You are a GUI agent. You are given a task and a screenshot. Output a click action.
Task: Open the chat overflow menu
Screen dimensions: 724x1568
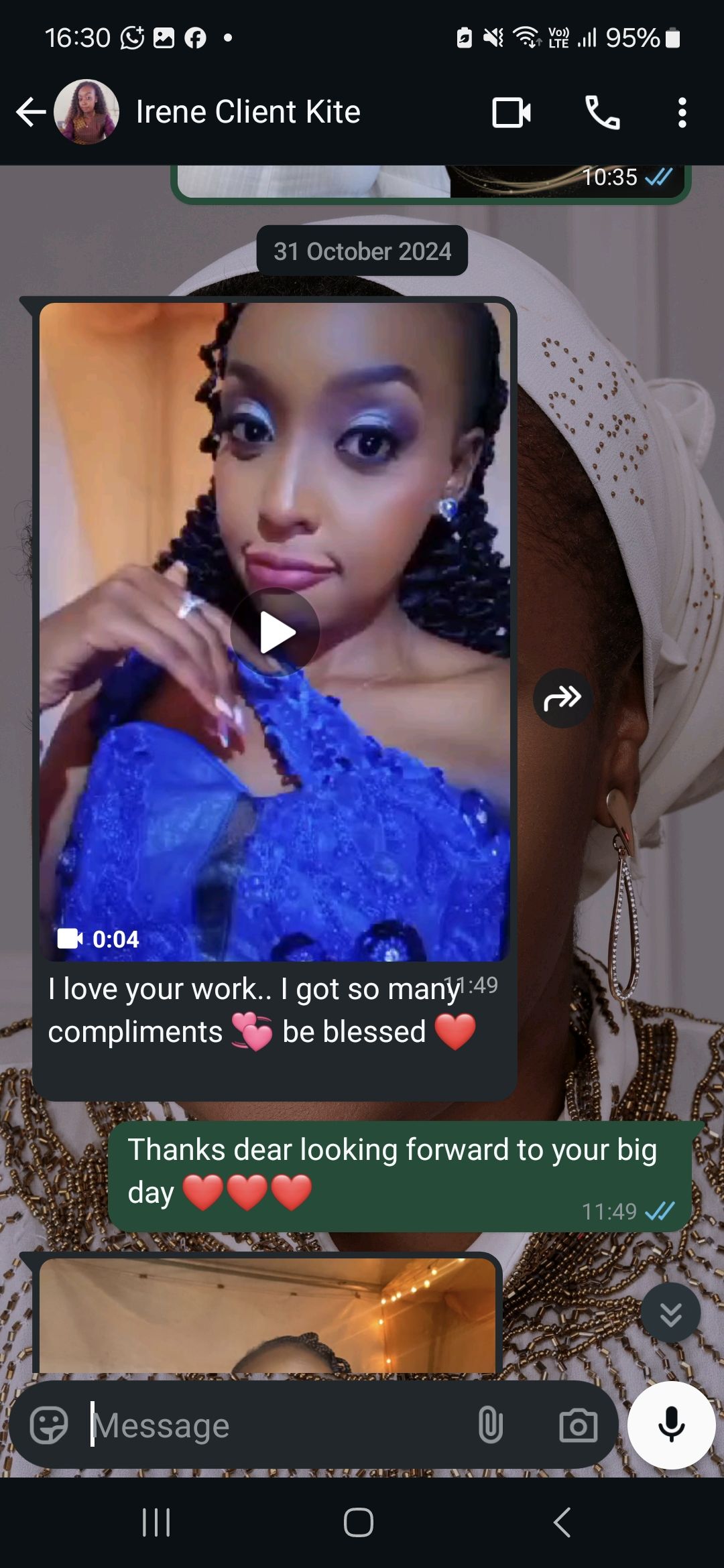tap(682, 113)
